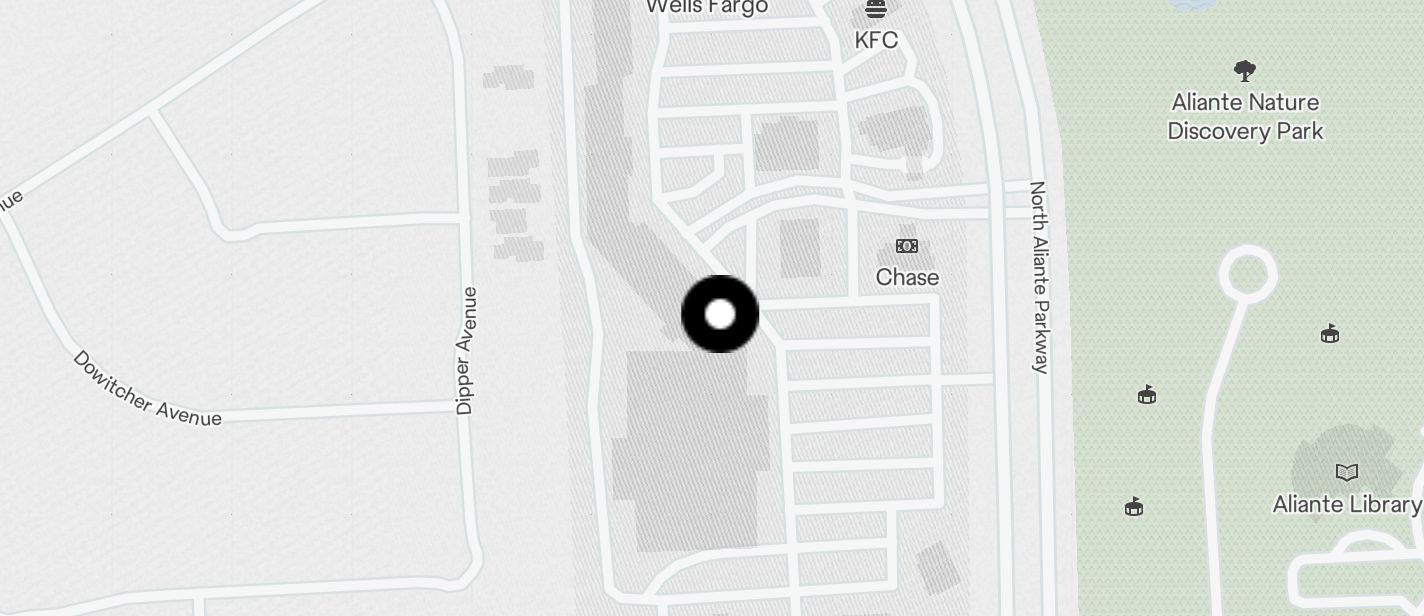1424x616 pixels.
Task: Tap the black location pin marker
Action: point(720,314)
